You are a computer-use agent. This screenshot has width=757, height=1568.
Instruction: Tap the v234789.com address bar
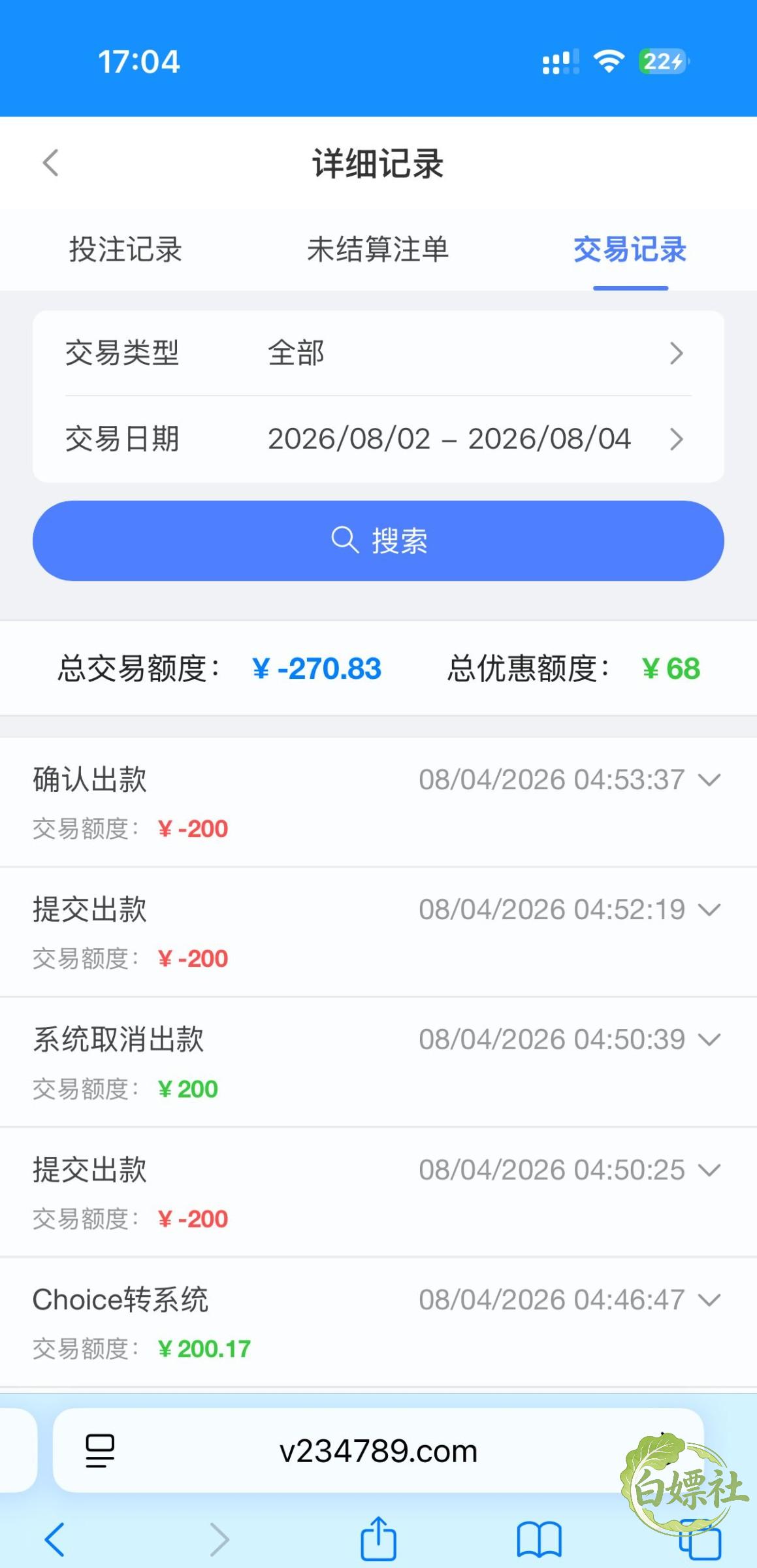(378, 1450)
